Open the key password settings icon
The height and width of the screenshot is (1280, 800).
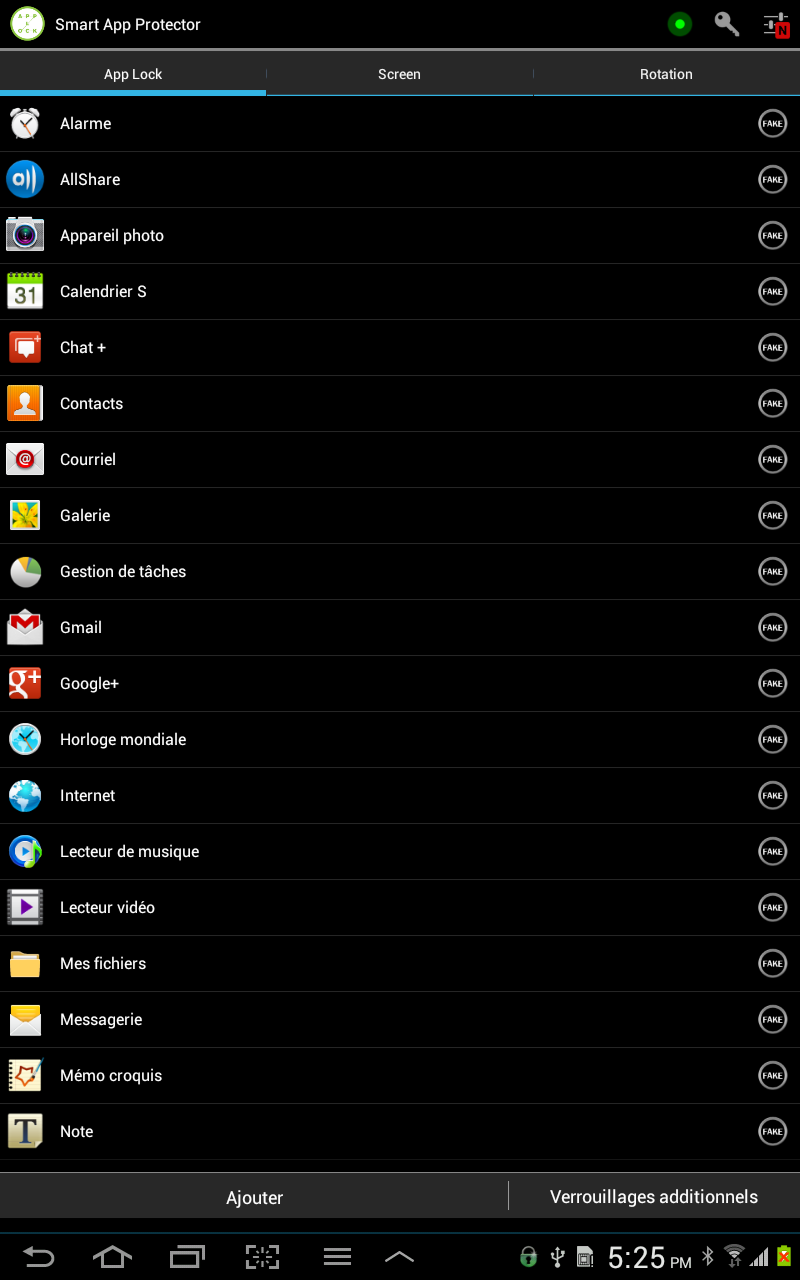point(727,24)
